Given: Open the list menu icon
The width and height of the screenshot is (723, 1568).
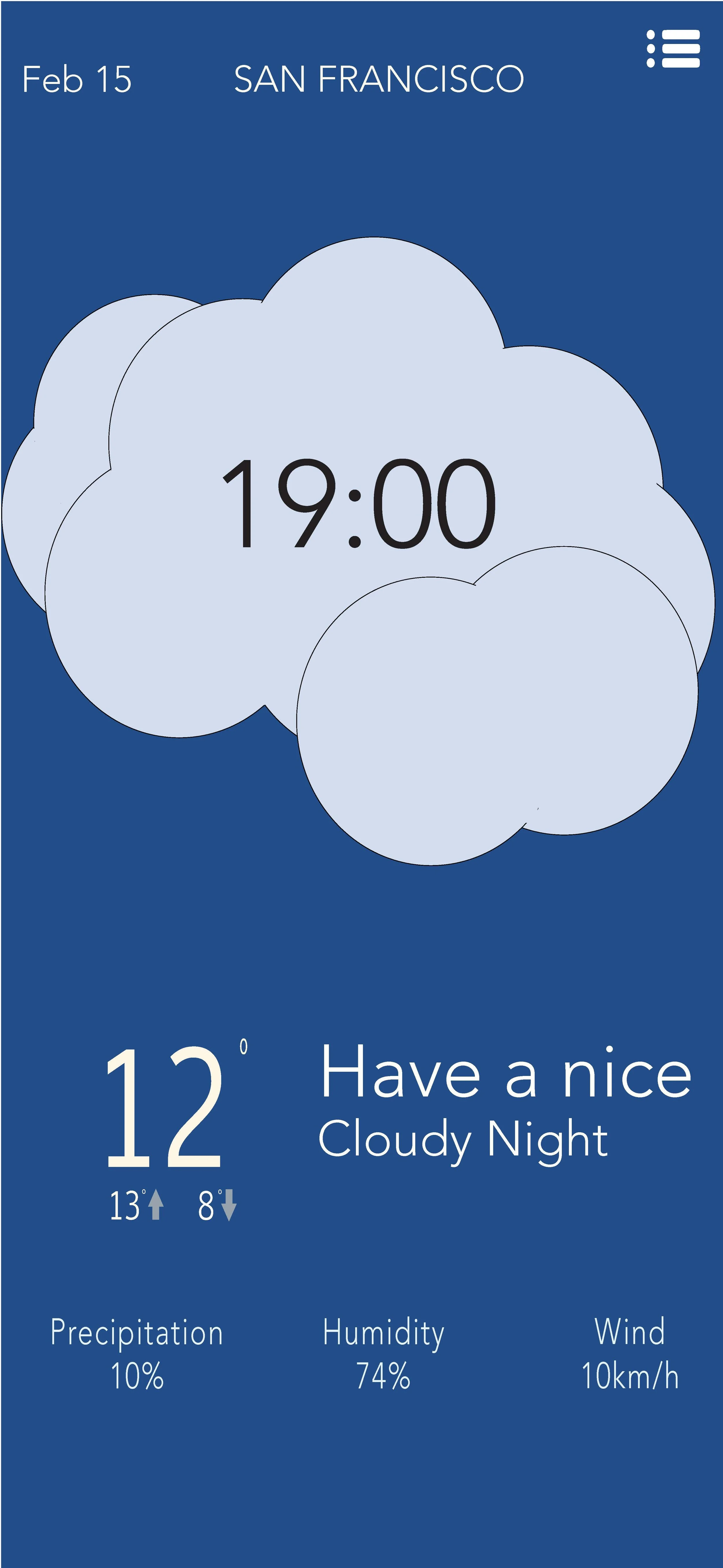Looking at the screenshot, I should (x=672, y=49).
